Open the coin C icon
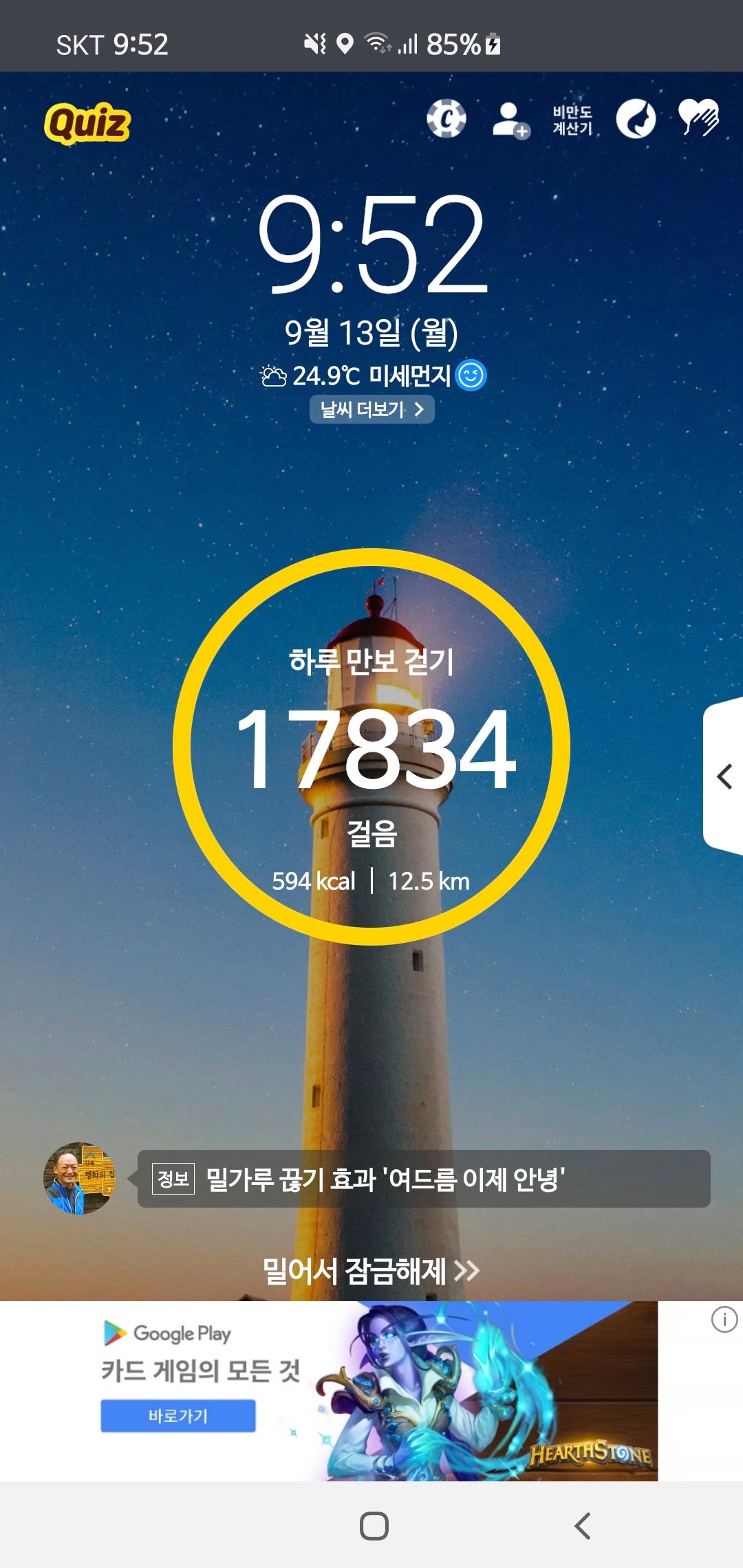The height and width of the screenshot is (1568, 743). click(446, 119)
